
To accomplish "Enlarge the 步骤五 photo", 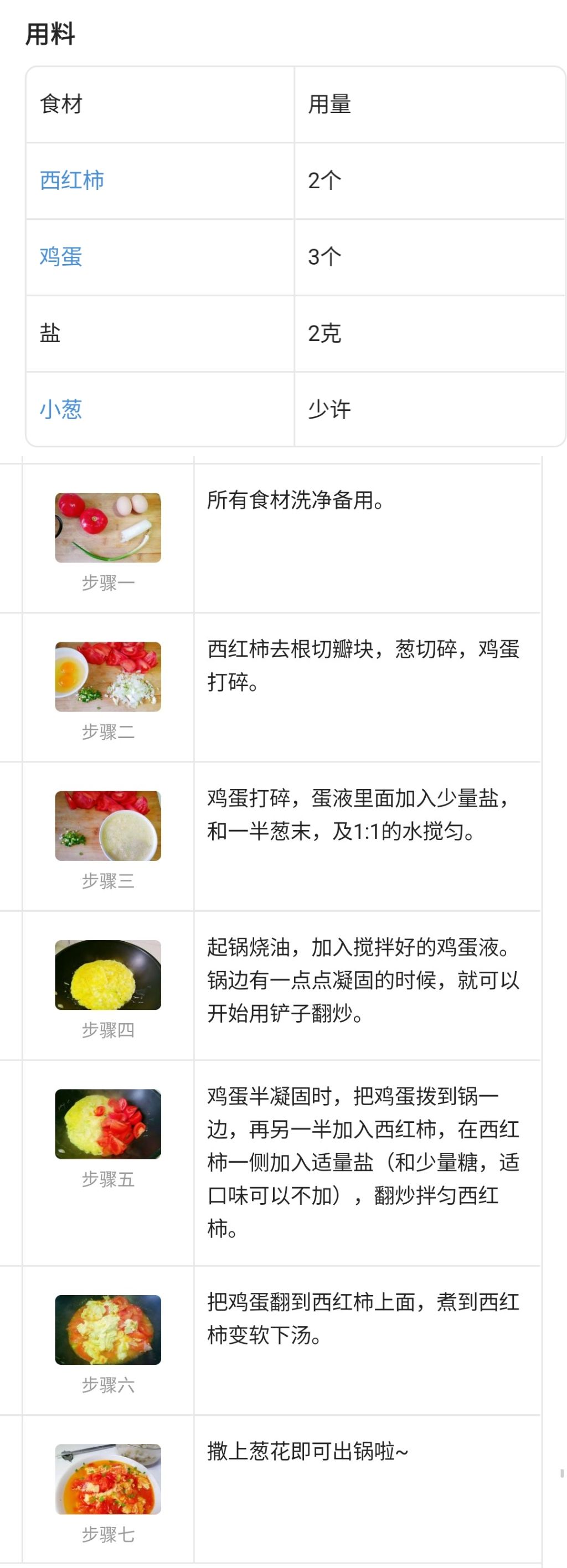I will click(108, 1123).
